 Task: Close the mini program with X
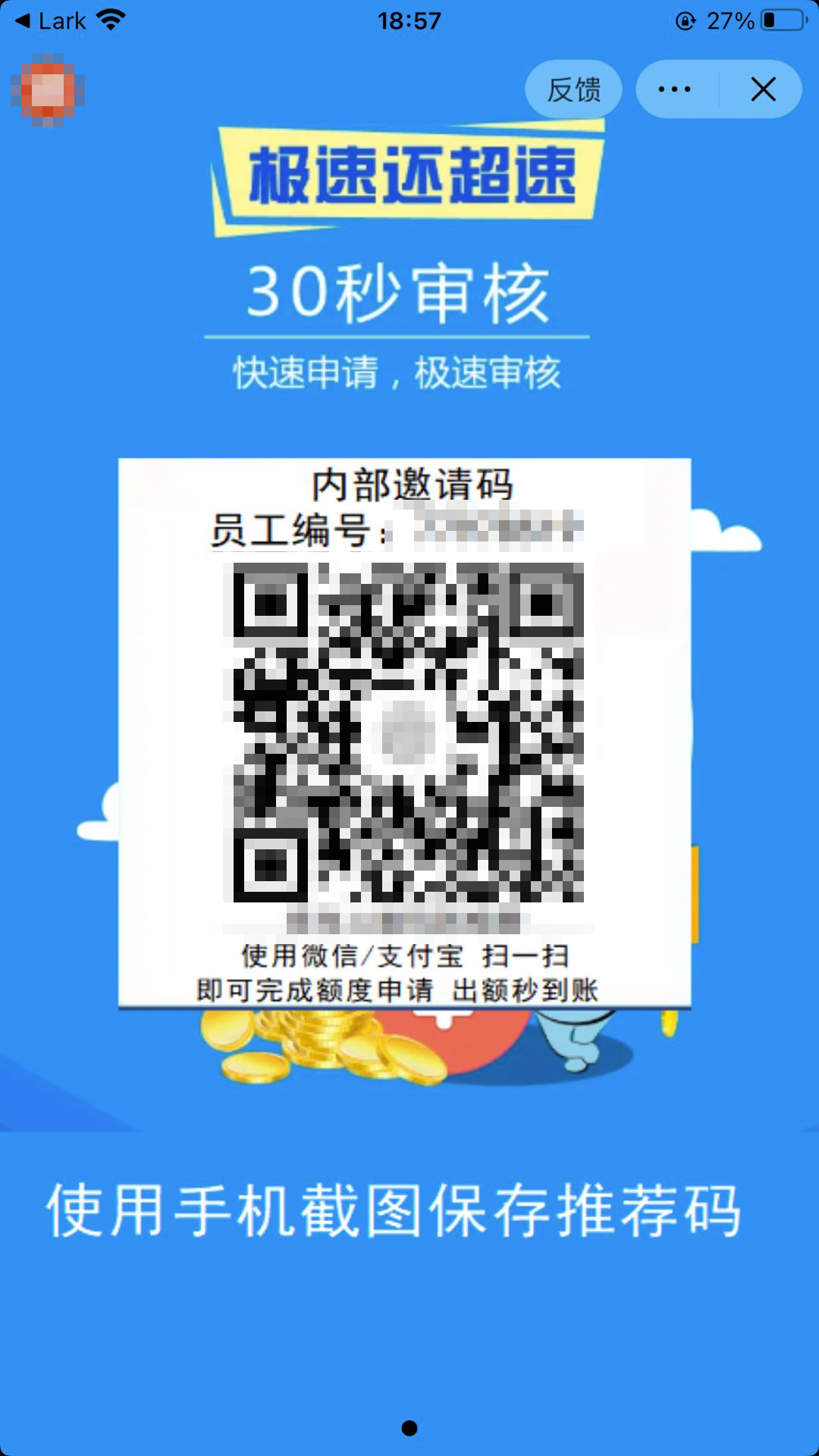[x=763, y=89]
